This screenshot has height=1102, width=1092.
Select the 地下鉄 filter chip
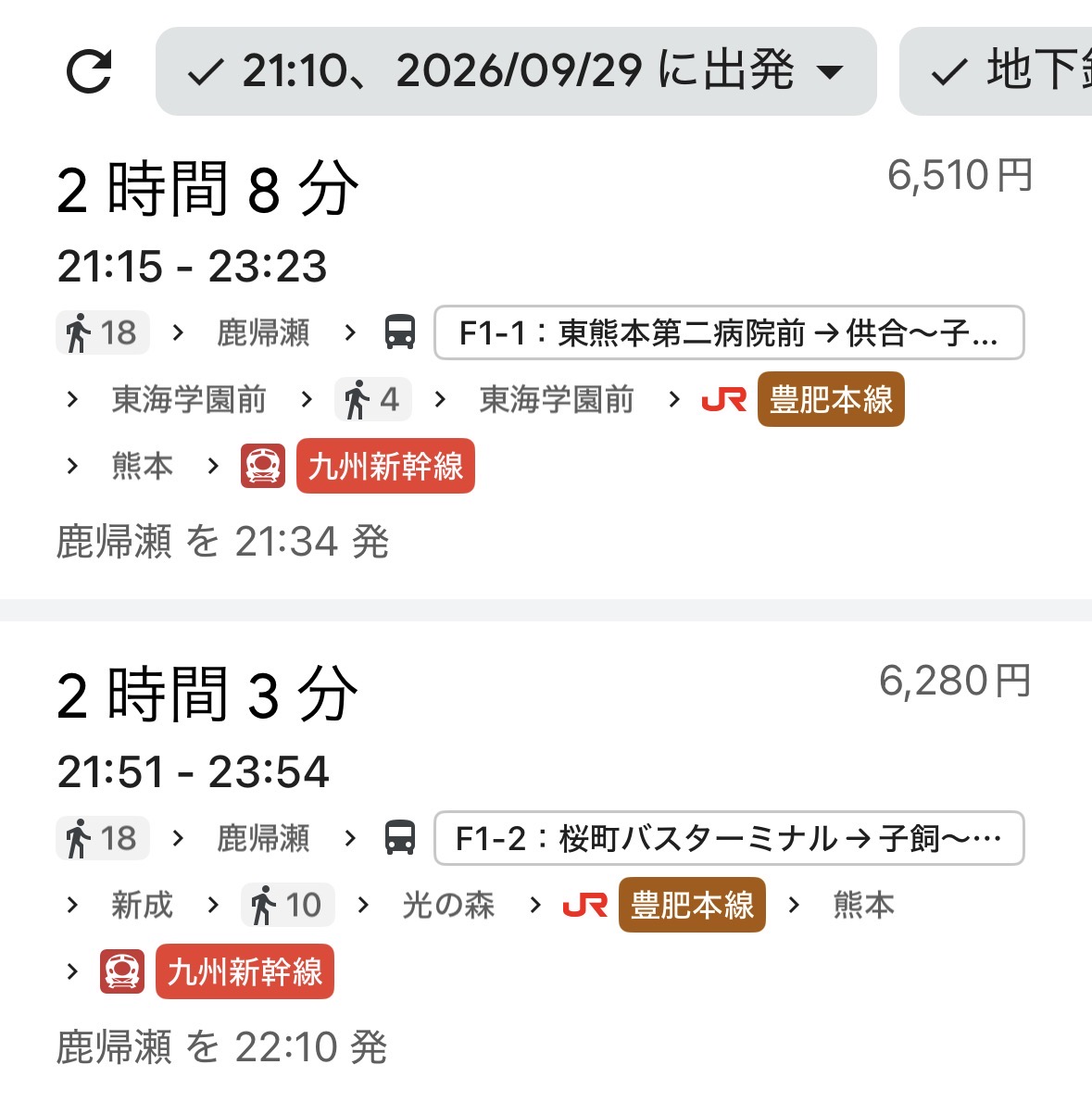(x=996, y=71)
